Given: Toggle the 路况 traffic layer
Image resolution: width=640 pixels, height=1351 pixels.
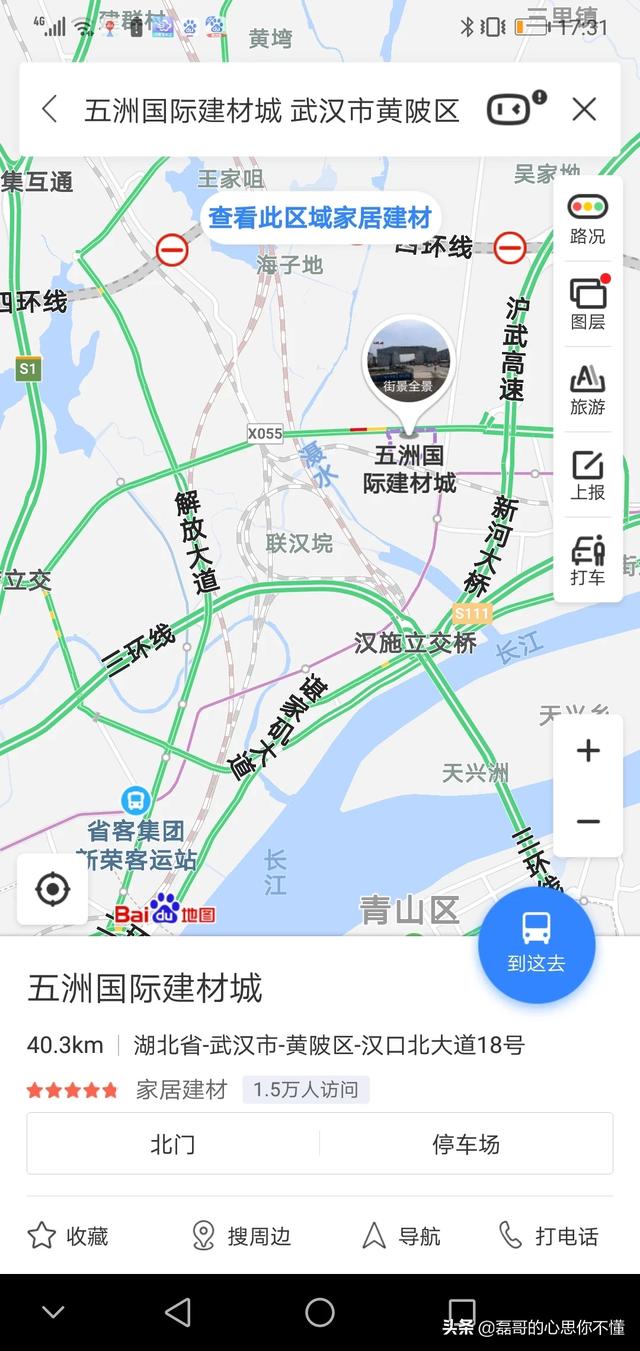Looking at the screenshot, I should pyautogui.click(x=587, y=219).
